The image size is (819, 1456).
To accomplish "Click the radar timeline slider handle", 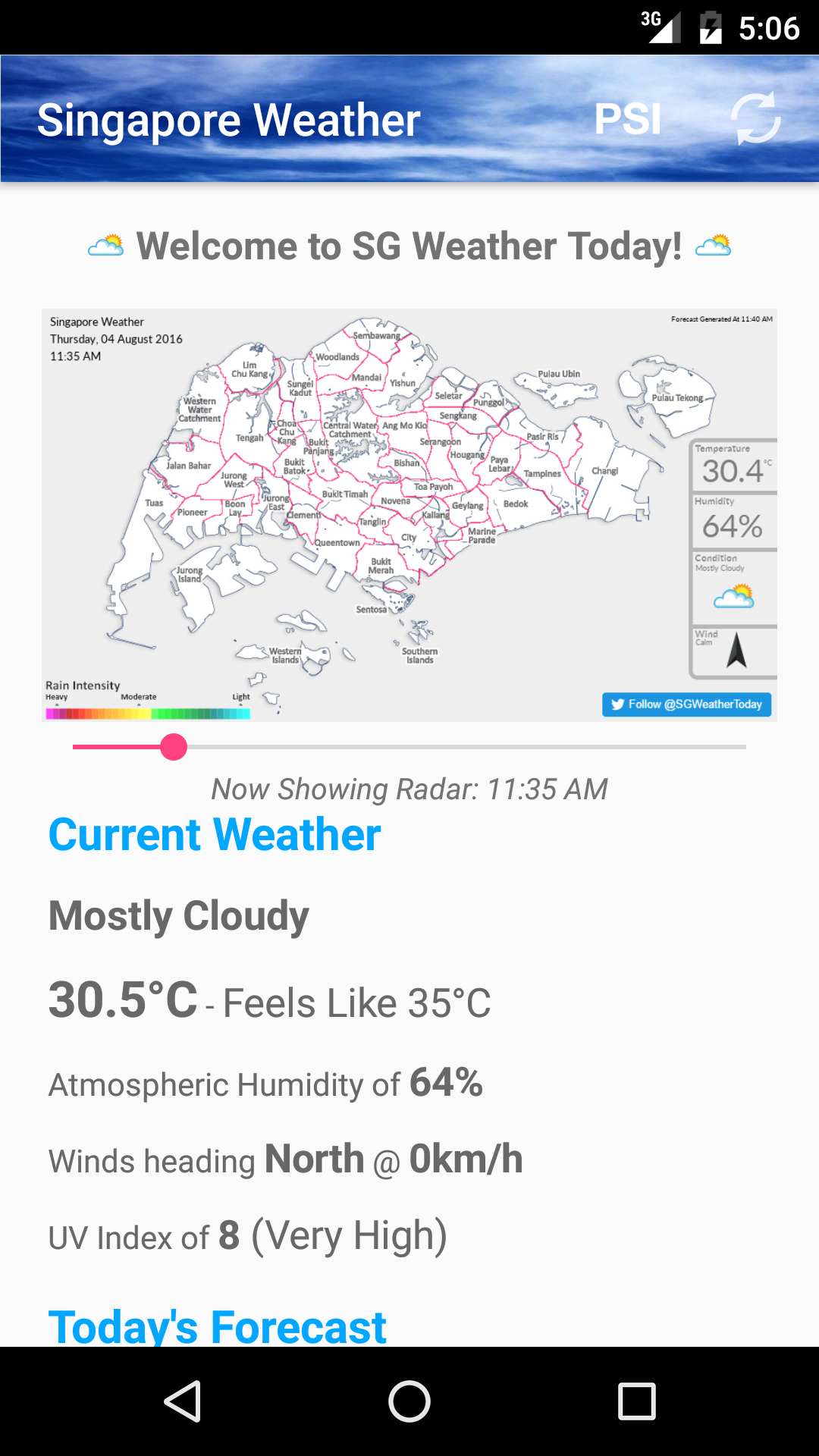I will coord(174,747).
